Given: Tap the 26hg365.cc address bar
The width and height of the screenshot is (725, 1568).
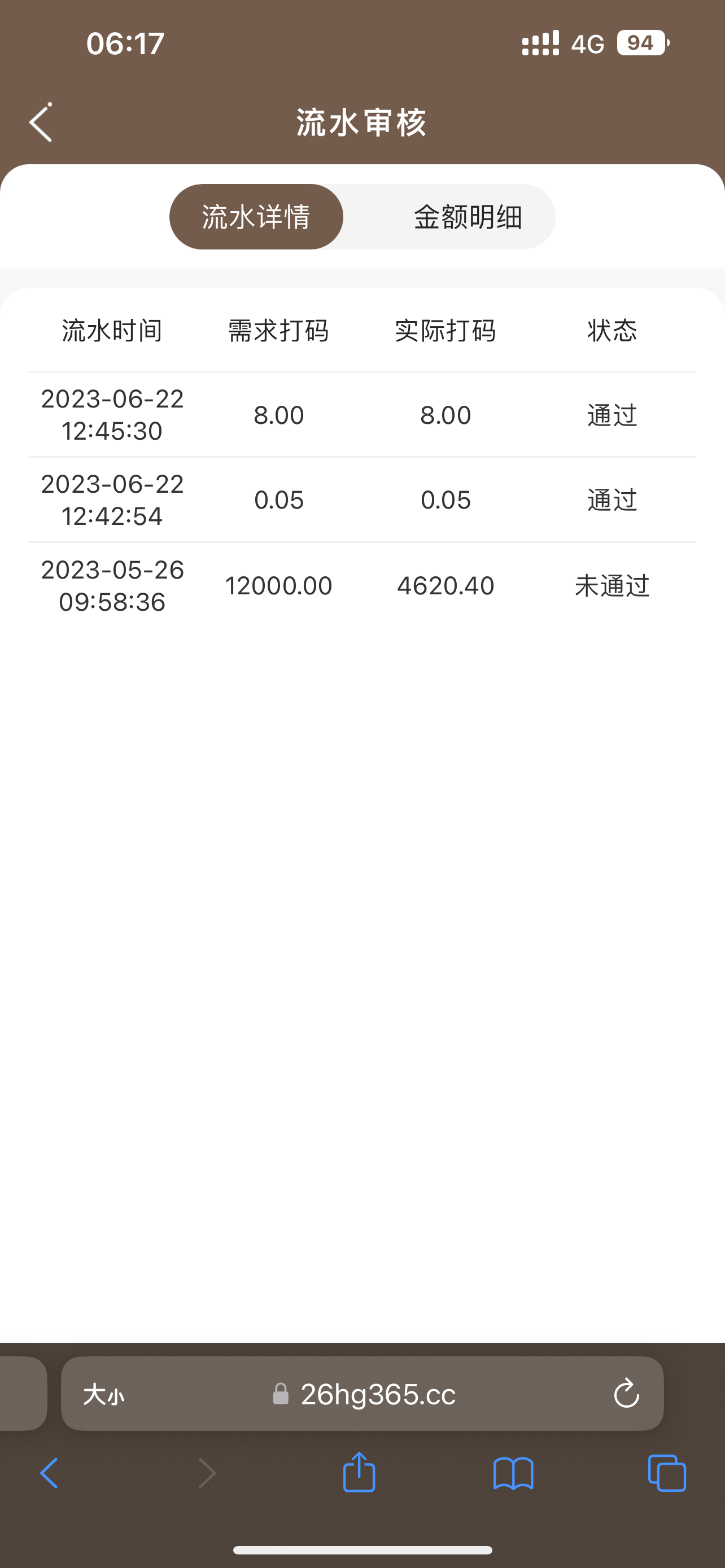Looking at the screenshot, I should (377, 1394).
